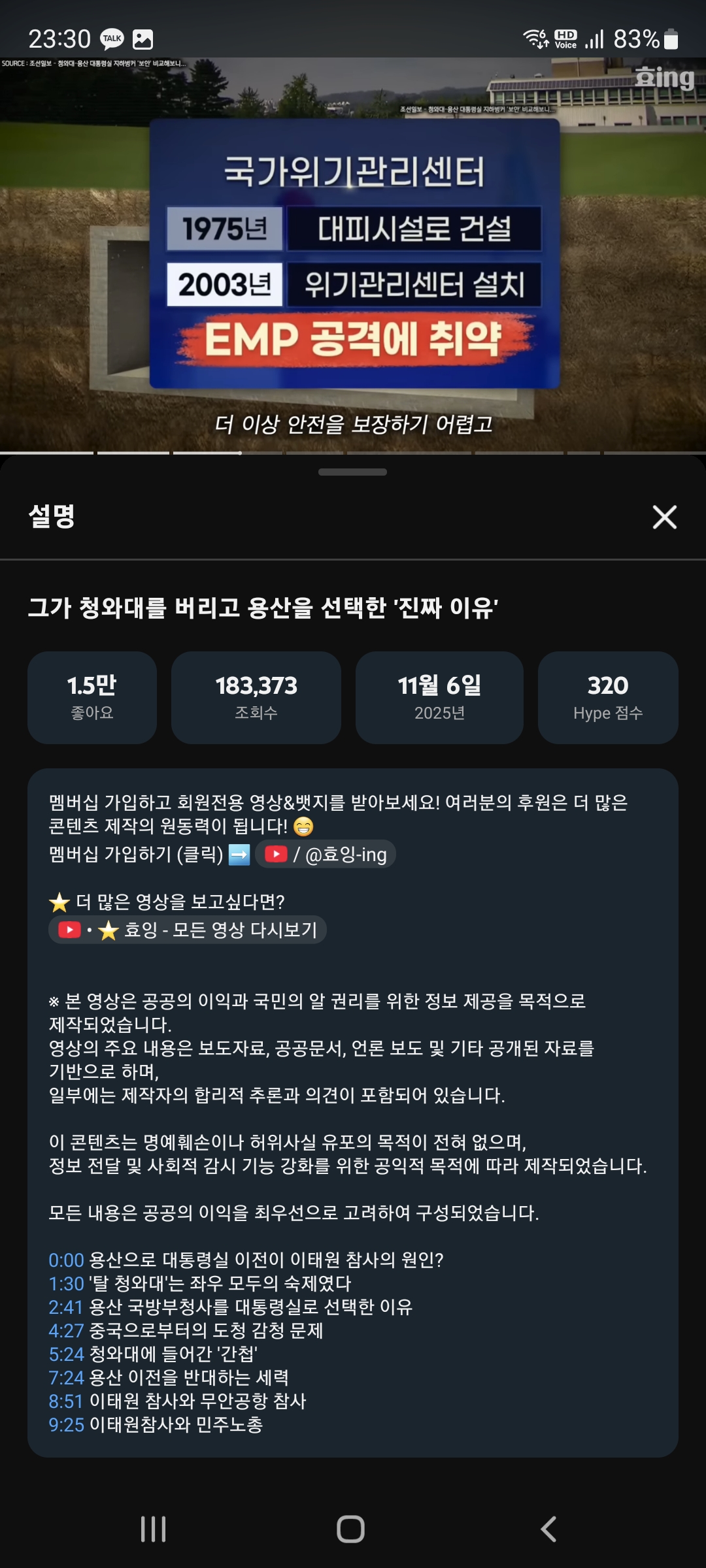Seek to 7:24 용산 이전 반대 chapter
The image size is (706, 1568).
(x=66, y=1377)
